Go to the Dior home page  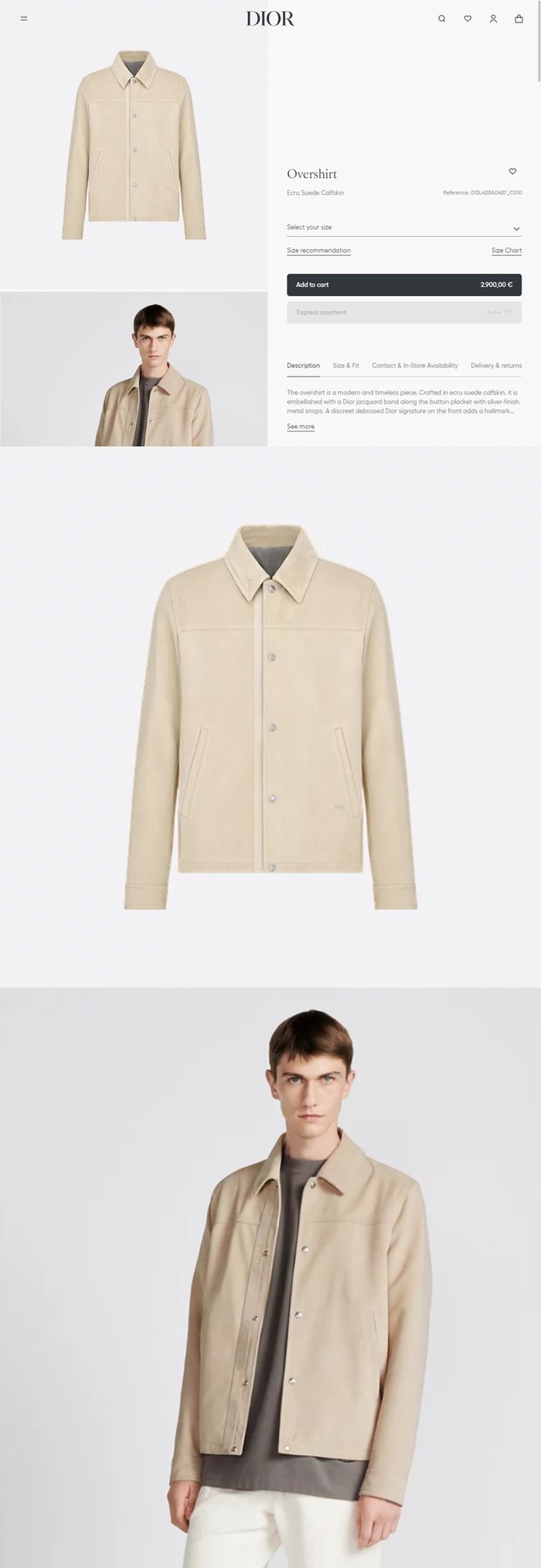click(x=270, y=19)
